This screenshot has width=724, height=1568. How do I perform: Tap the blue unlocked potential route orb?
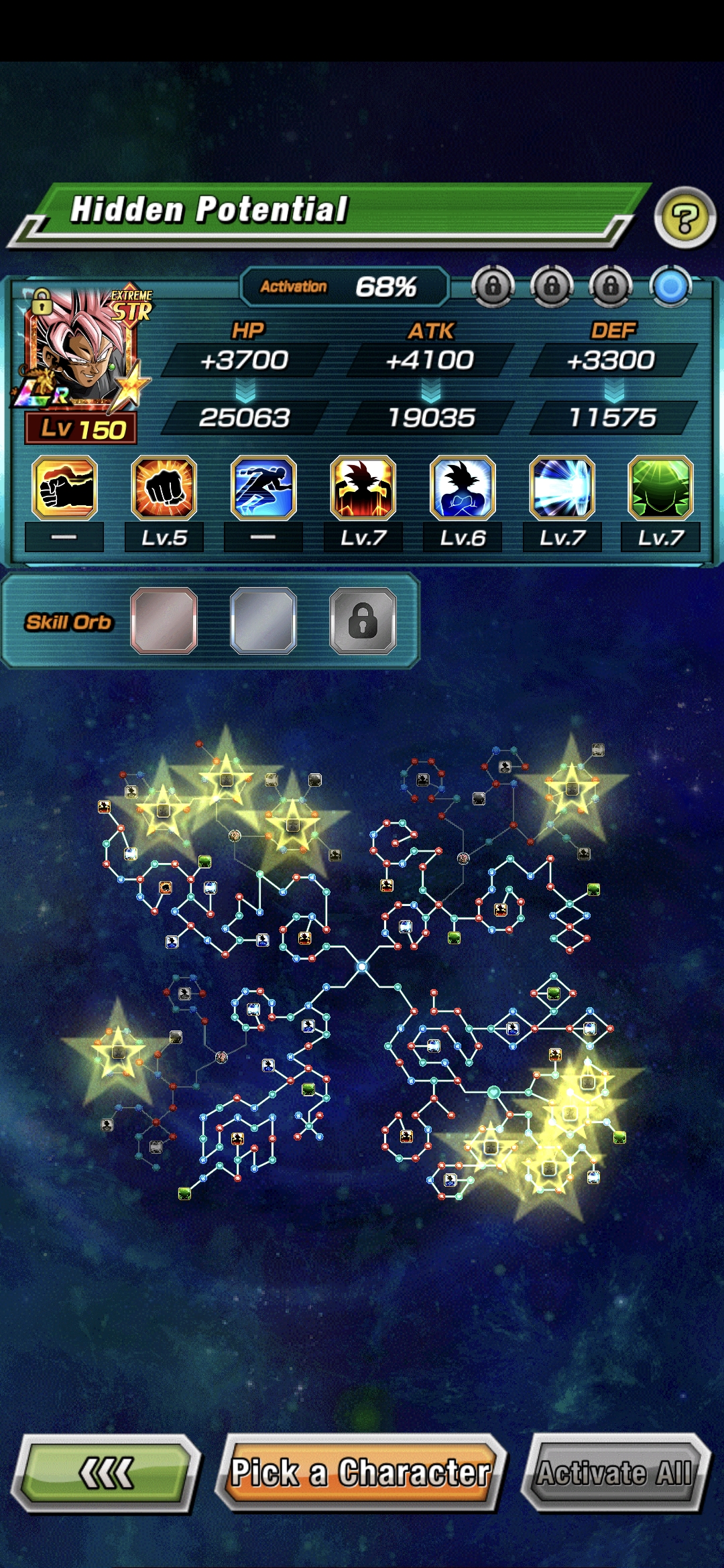point(670,287)
